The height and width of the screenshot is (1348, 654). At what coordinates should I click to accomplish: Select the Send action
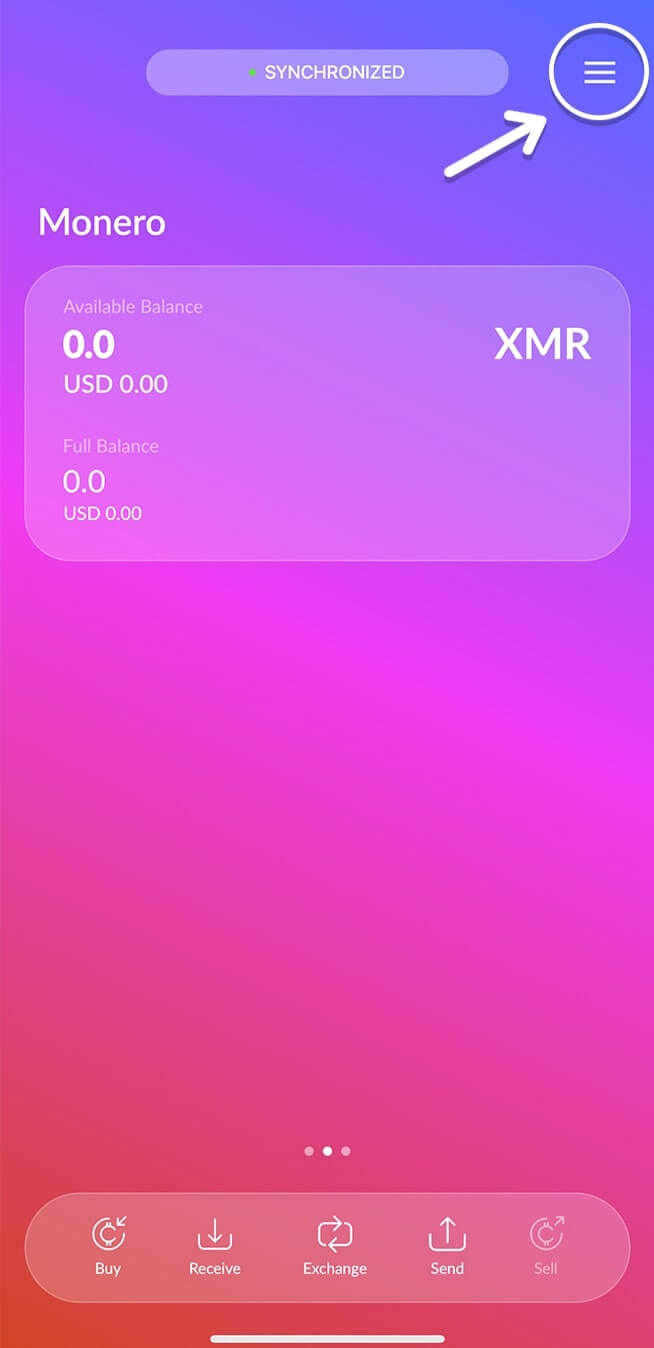(447, 1246)
